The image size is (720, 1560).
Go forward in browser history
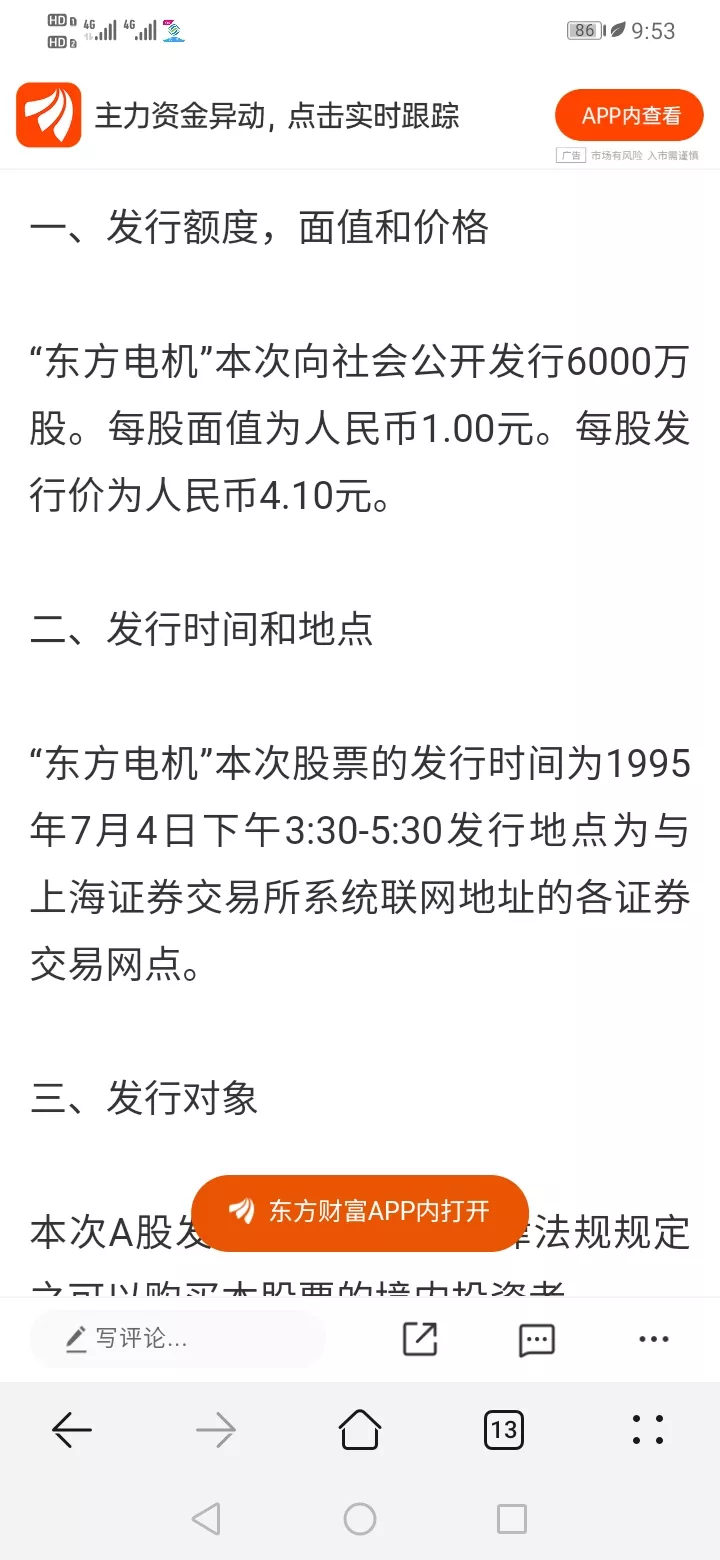[216, 1430]
